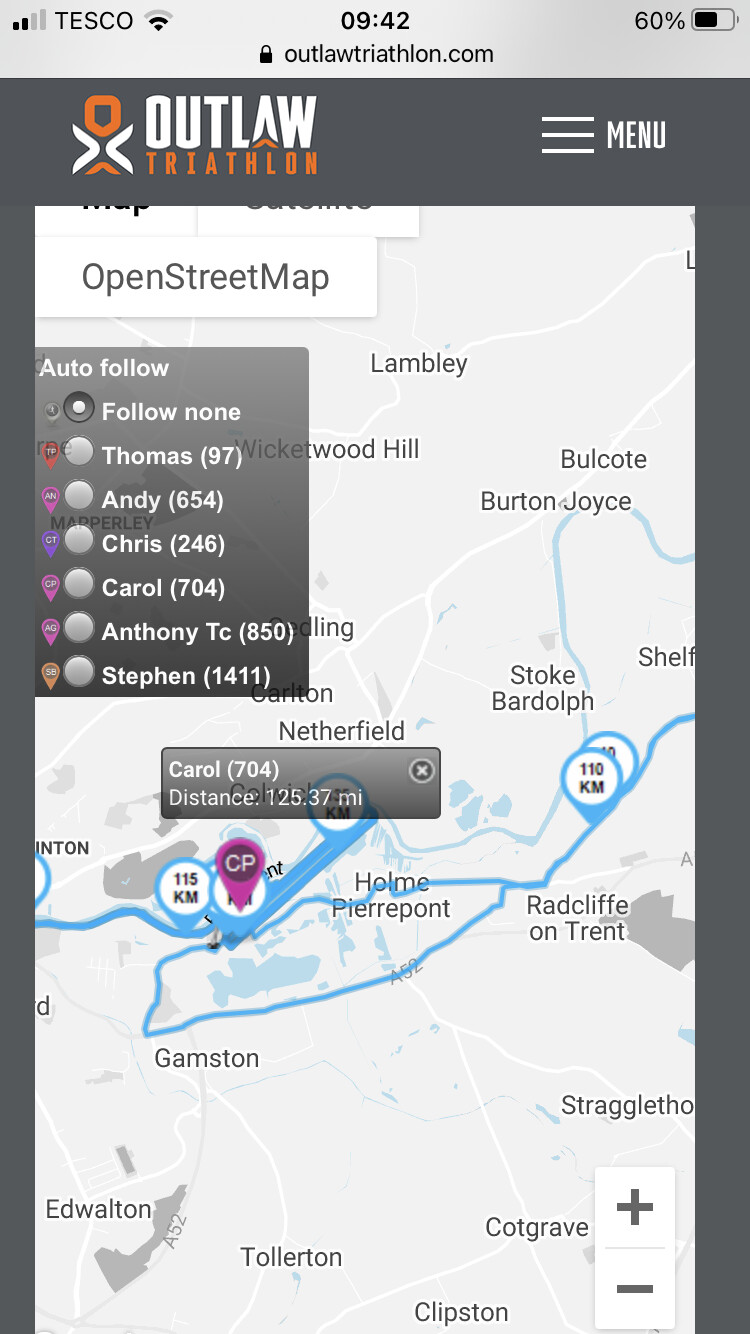Zoom in on the map
The width and height of the screenshot is (750, 1334).
pos(634,1208)
